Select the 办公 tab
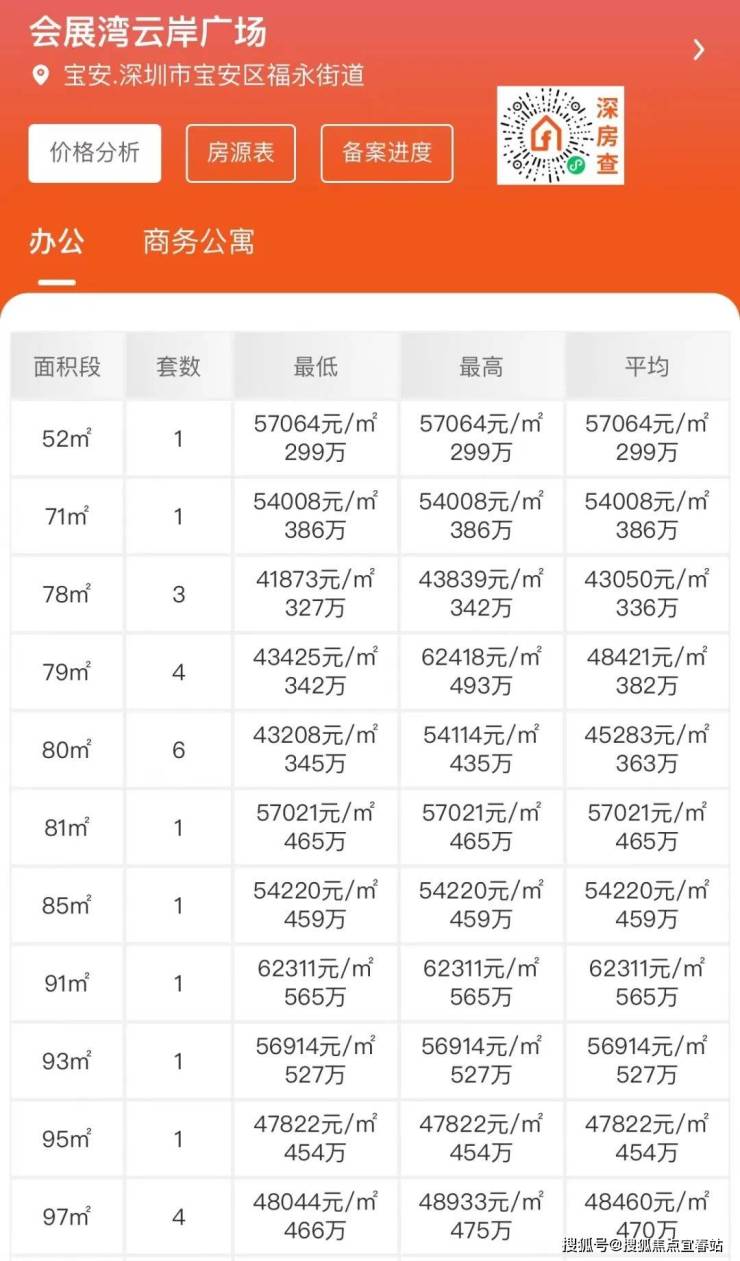This screenshot has width=740, height=1261. tap(56, 241)
